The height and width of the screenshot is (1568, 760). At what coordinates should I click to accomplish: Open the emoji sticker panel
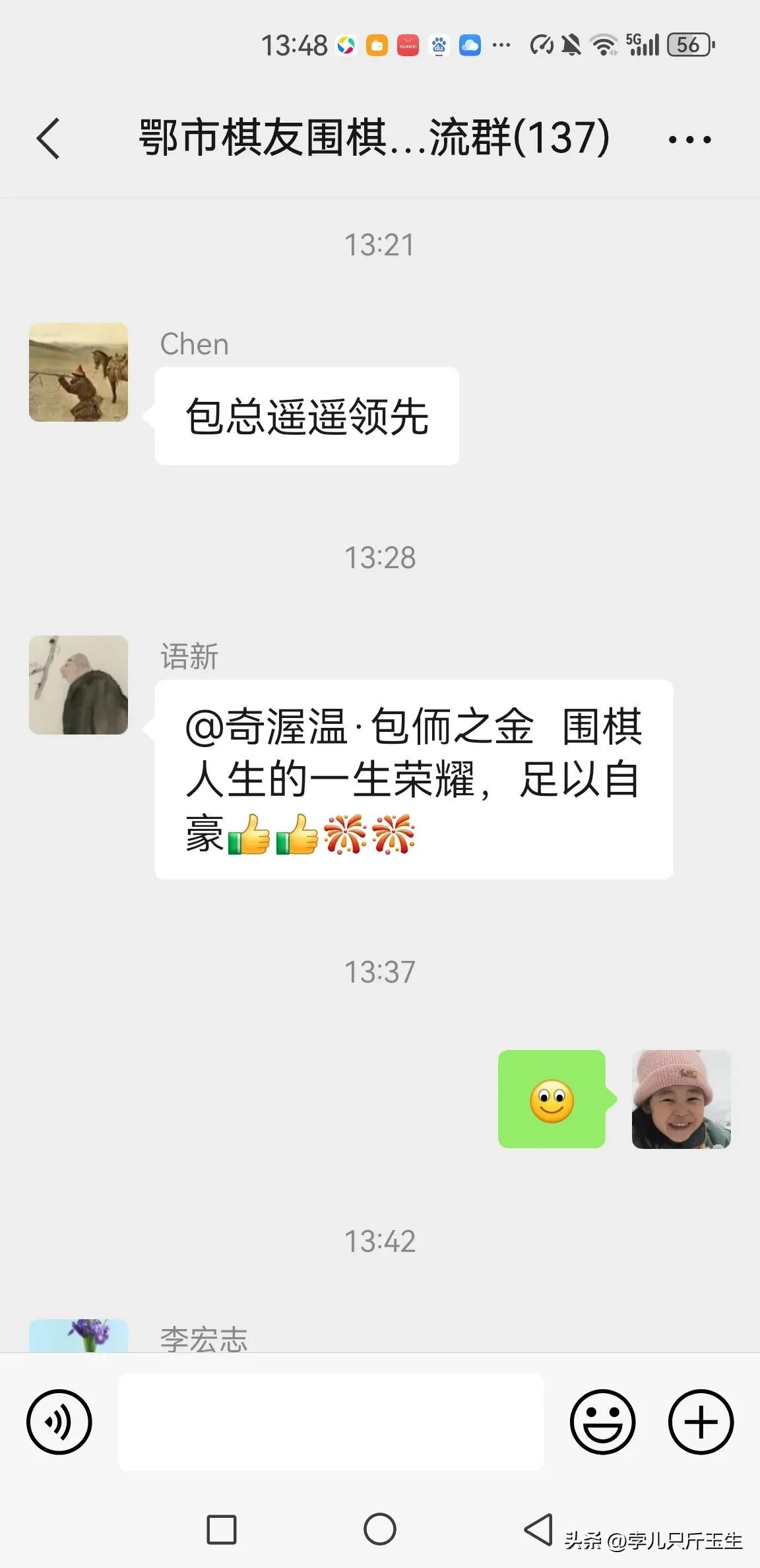tap(602, 1421)
